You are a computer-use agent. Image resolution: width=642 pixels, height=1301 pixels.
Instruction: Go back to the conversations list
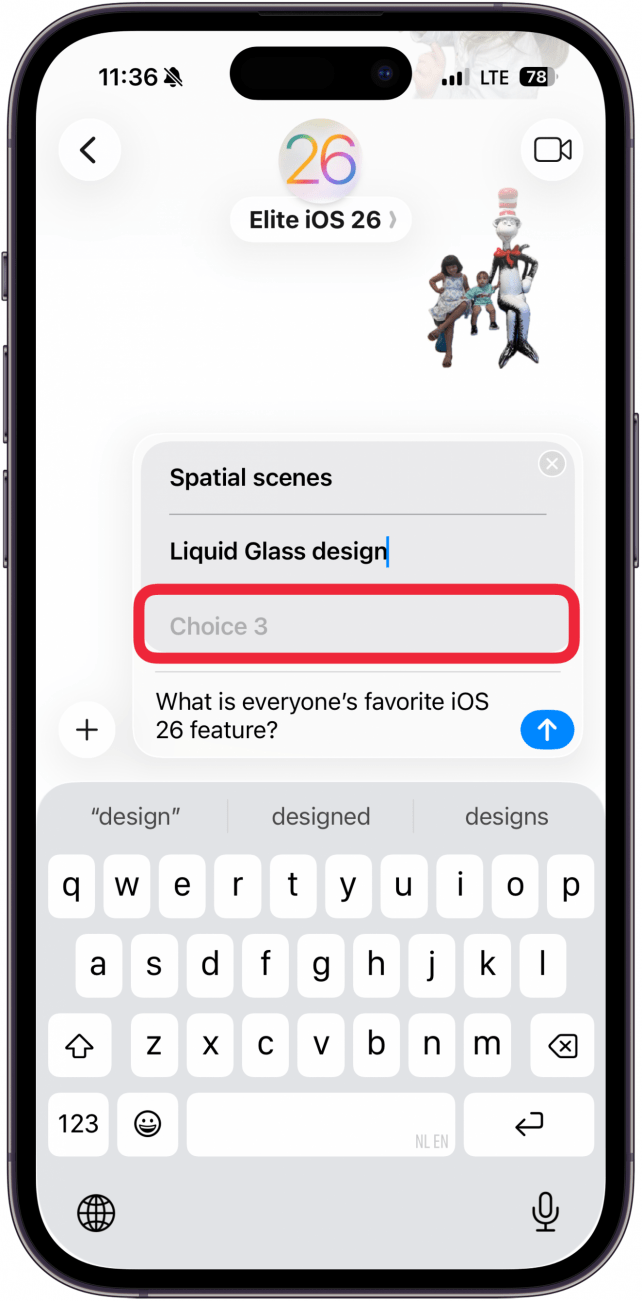(x=89, y=150)
